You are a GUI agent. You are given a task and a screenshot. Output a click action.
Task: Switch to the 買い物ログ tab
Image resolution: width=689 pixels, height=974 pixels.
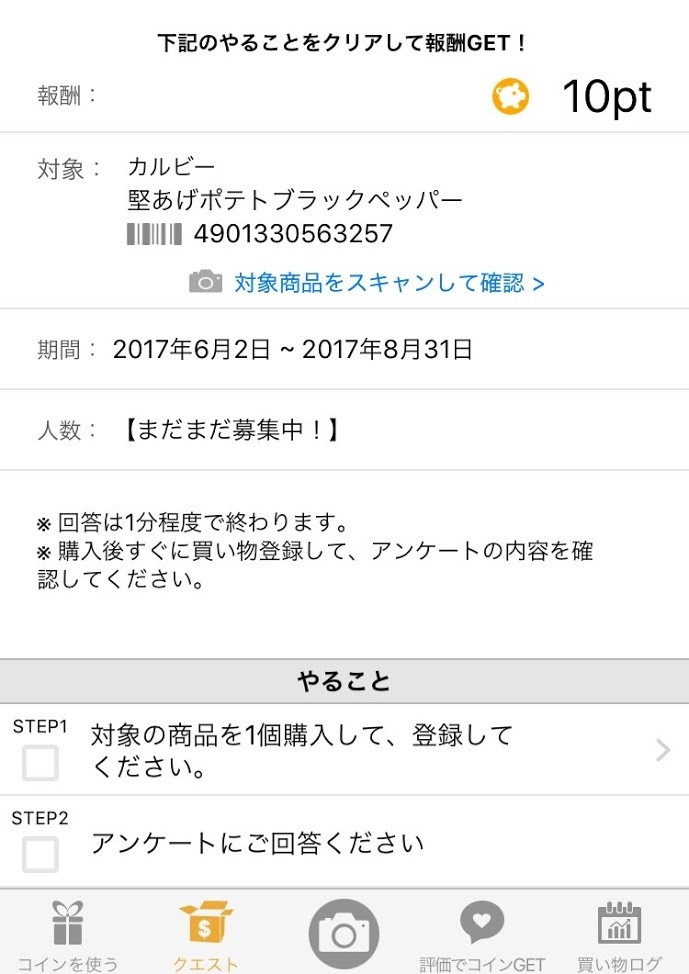coord(620,936)
